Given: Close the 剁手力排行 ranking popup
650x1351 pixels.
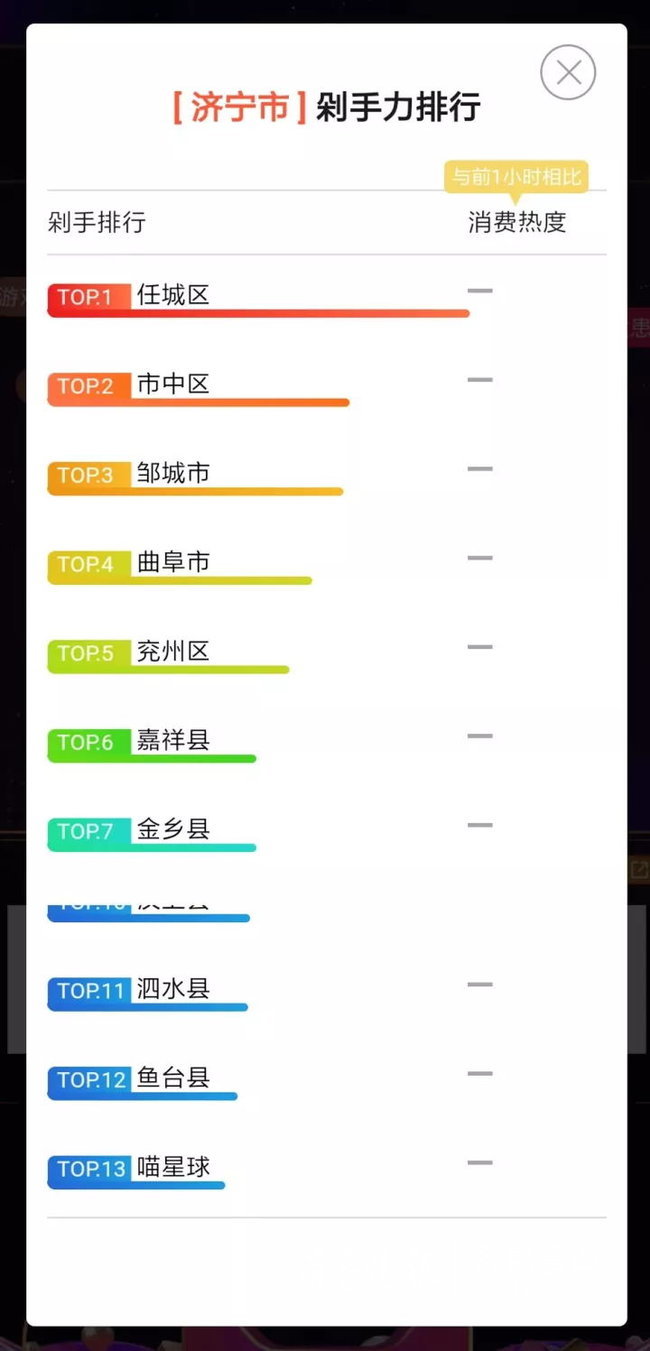Looking at the screenshot, I should click(x=568, y=72).
